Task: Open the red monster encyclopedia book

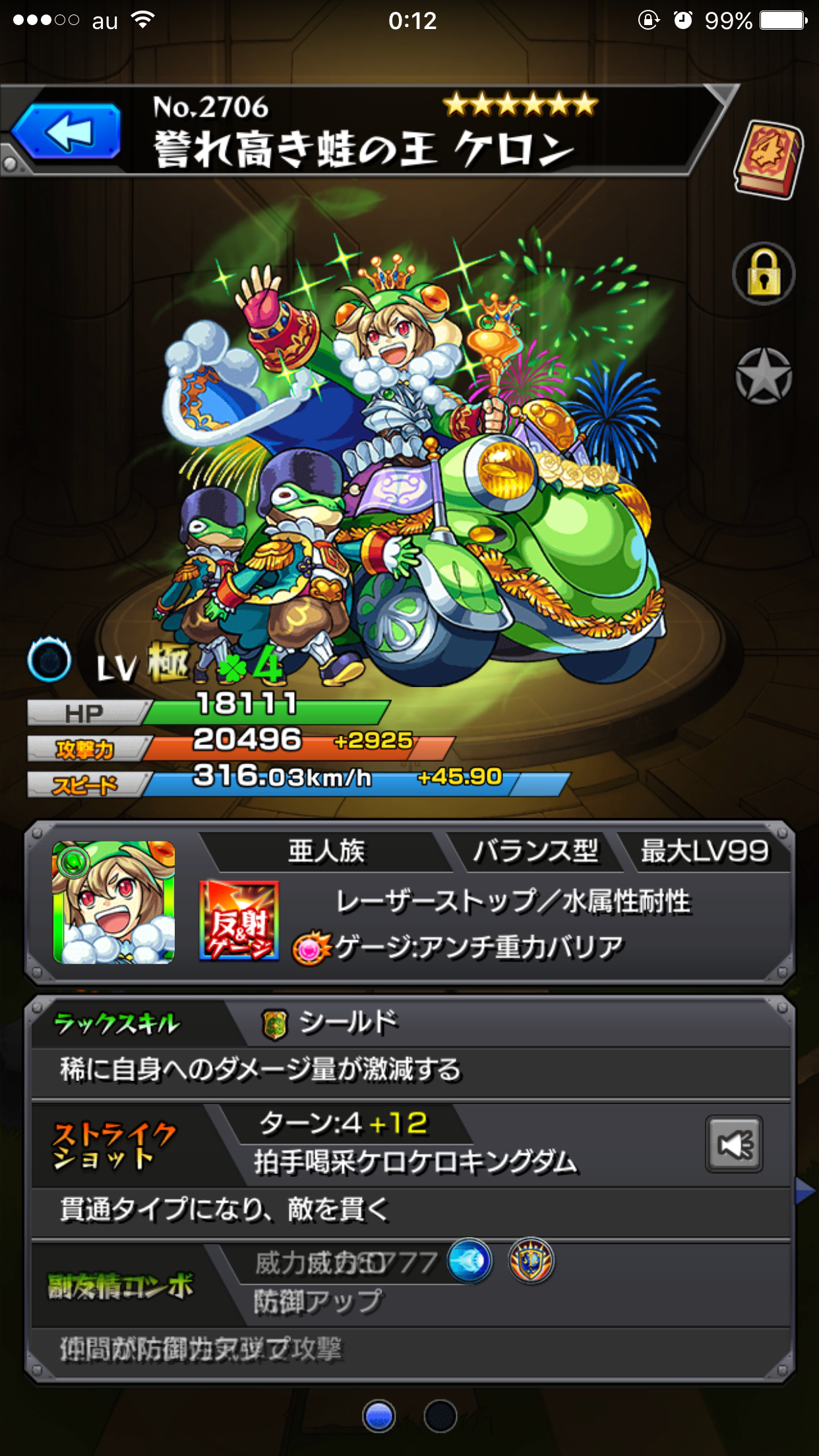Action: [768, 160]
